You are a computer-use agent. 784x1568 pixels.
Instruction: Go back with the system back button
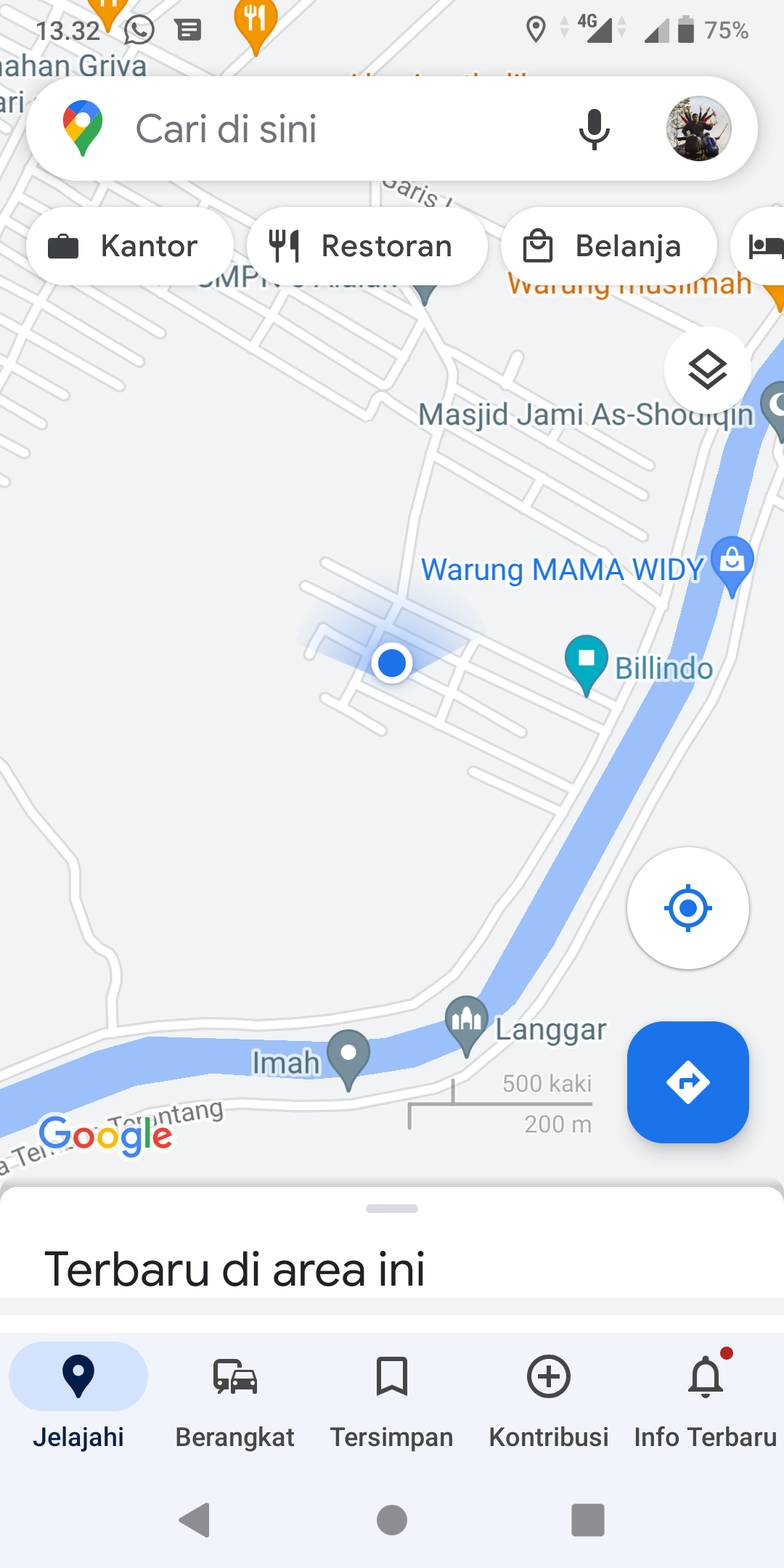click(195, 1520)
